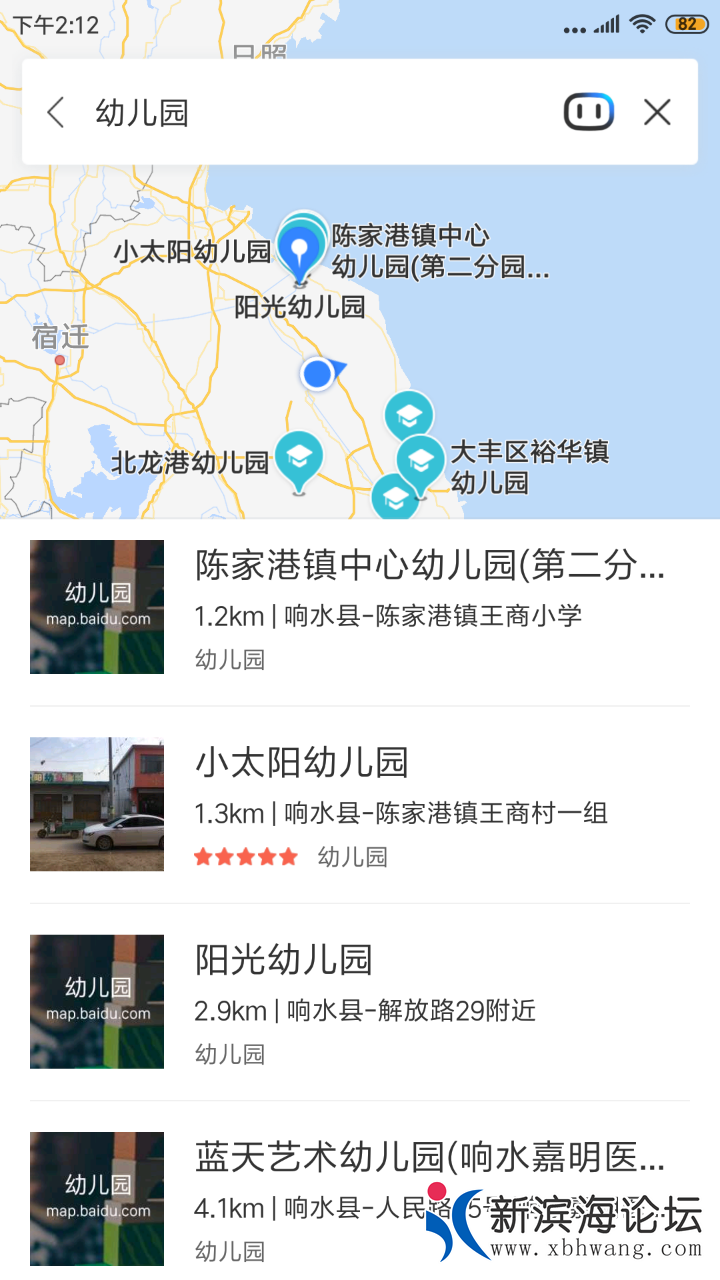This screenshot has width=720, height=1280.
Task: Tap the southernmost kindergarten marker on map
Action: 396,496
